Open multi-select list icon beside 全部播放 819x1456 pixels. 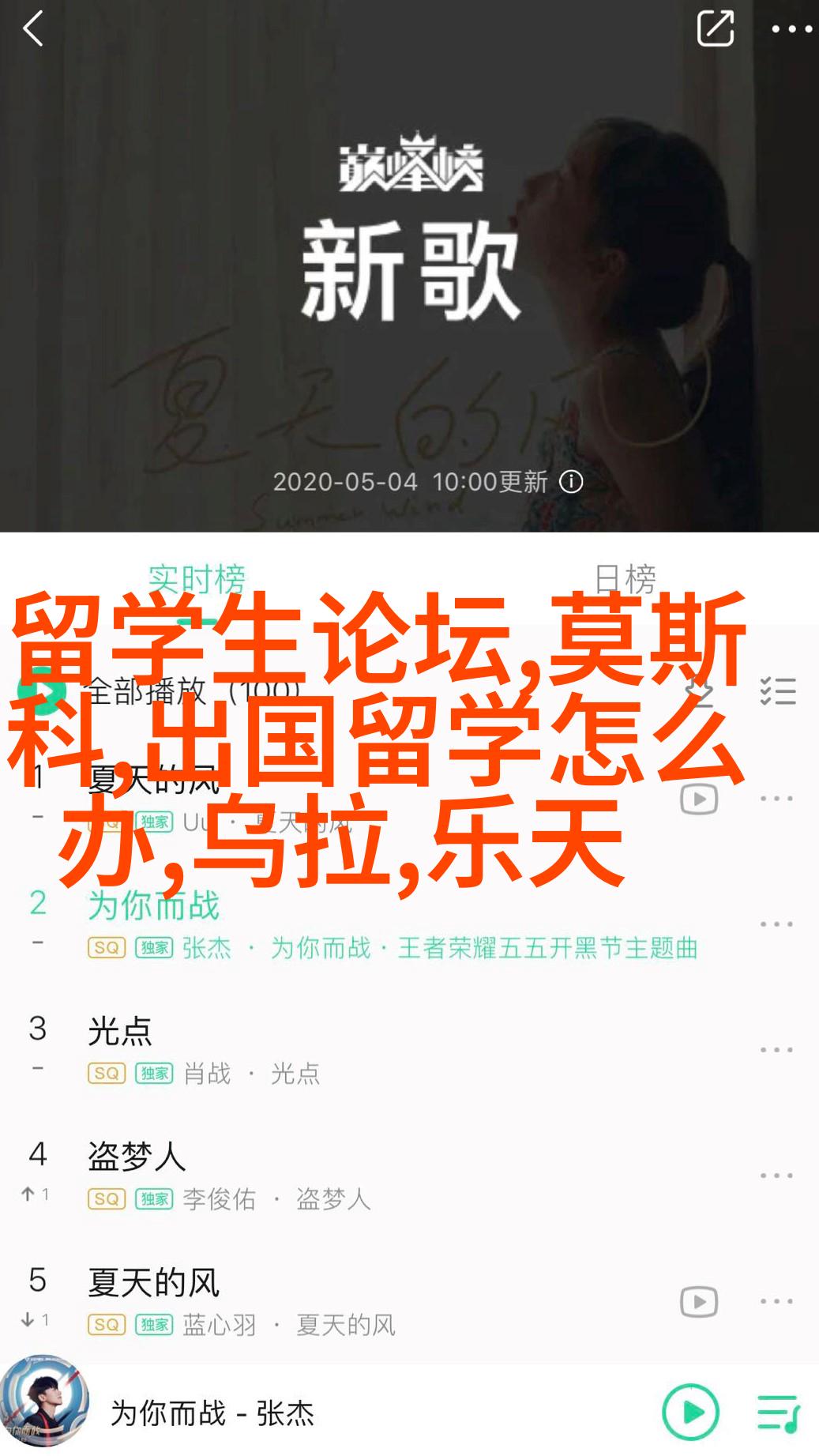(x=777, y=691)
